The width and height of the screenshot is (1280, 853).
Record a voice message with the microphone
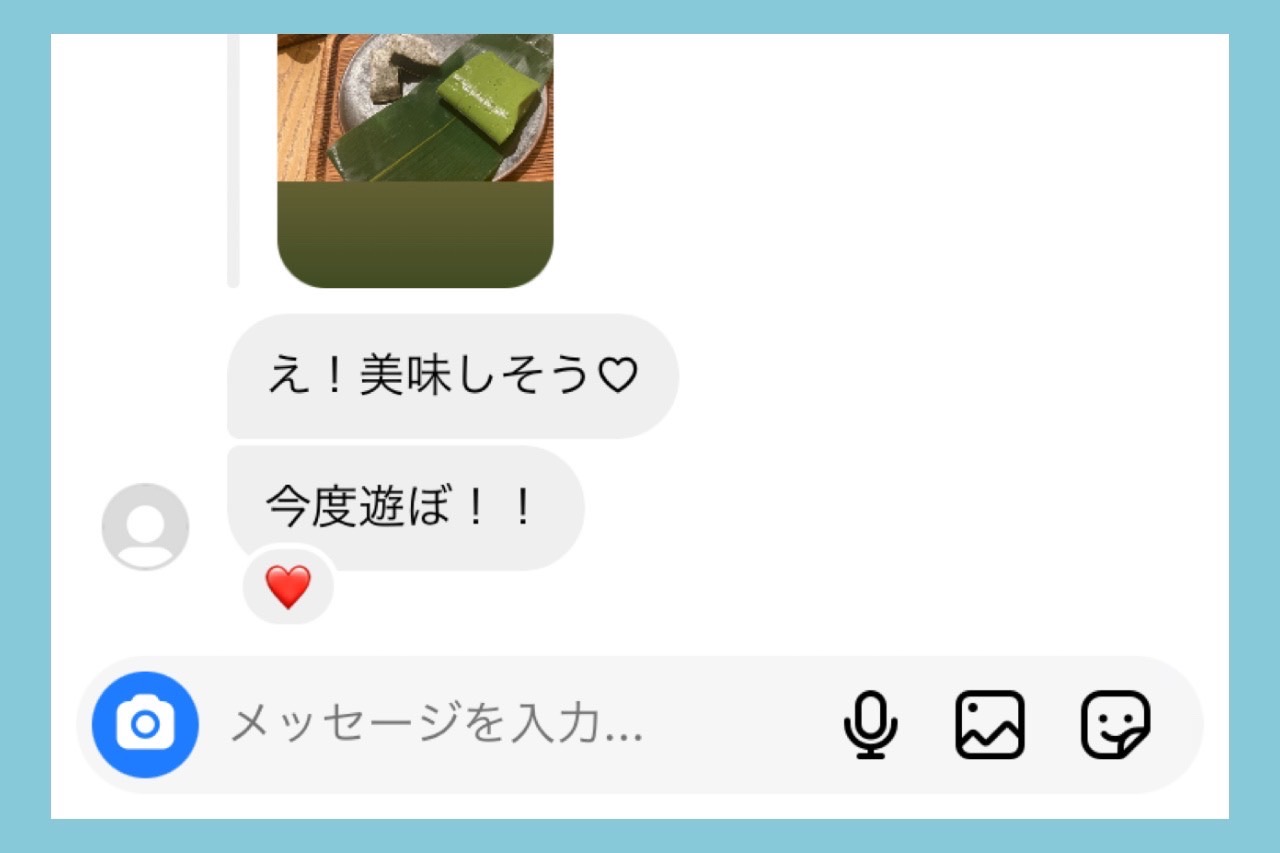tap(870, 724)
